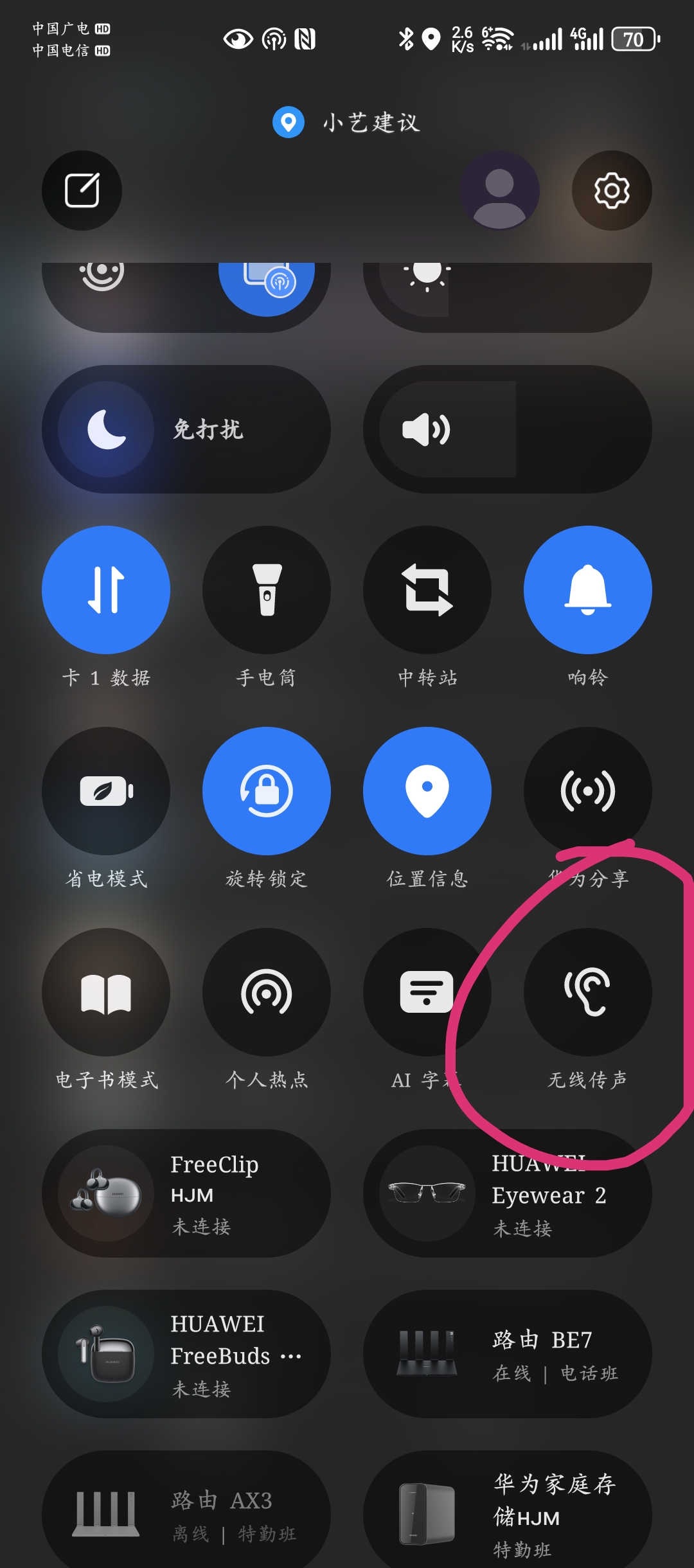This screenshot has width=694, height=1568.
Task: Turn on the 个人热点 personal hotspot
Action: [x=266, y=992]
